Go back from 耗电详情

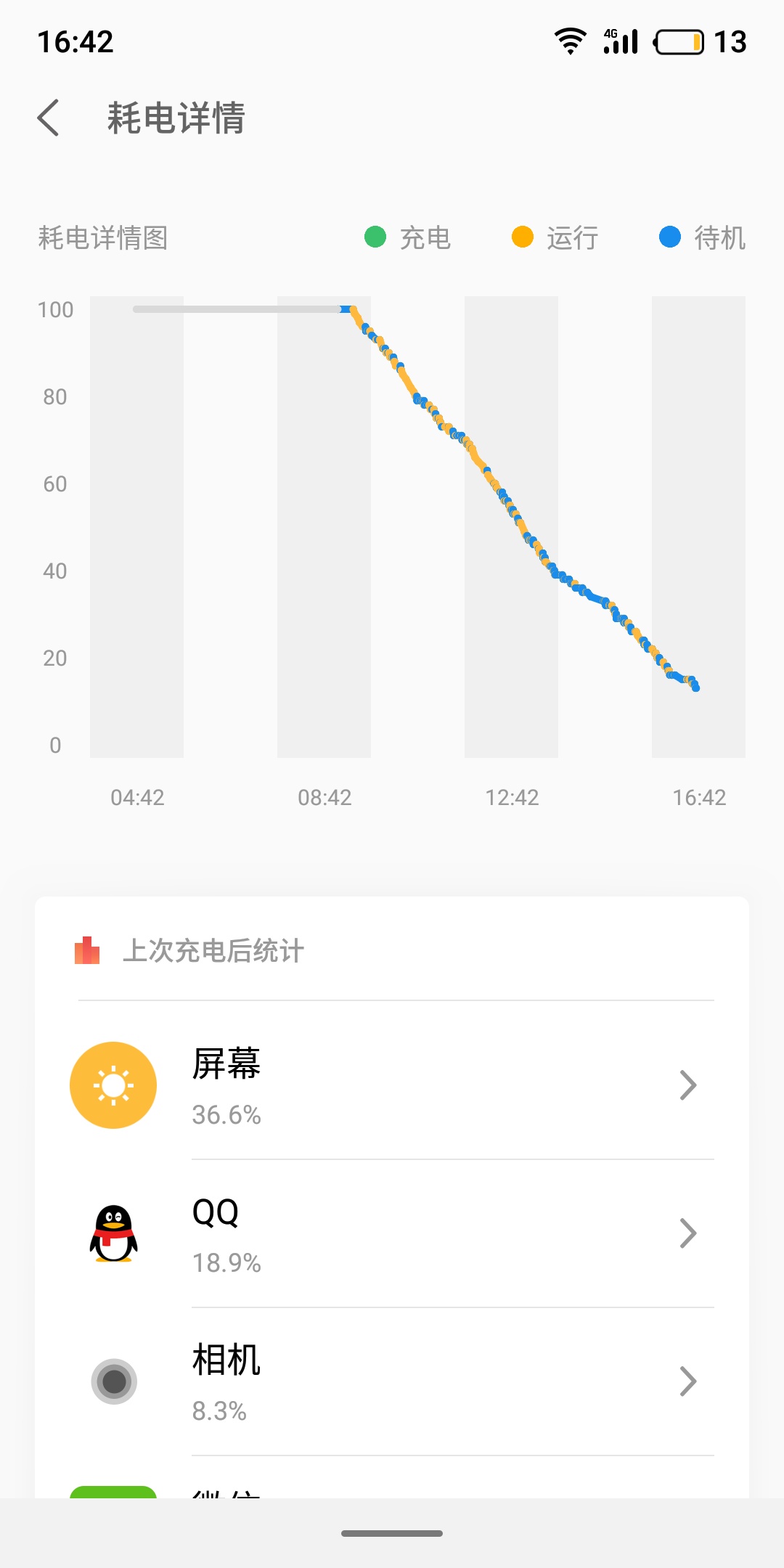coord(49,118)
